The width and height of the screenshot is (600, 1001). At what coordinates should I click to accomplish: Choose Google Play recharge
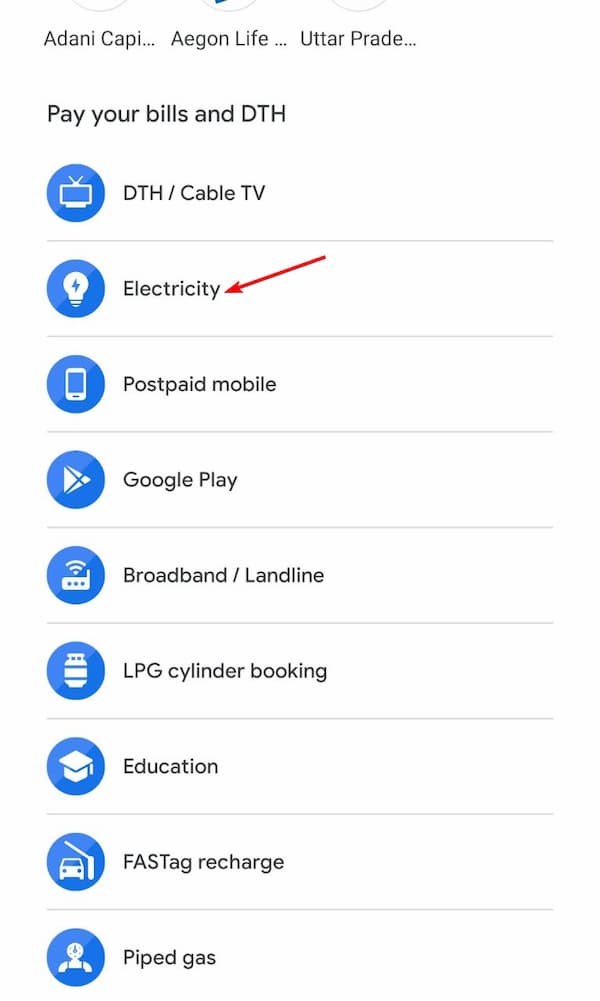click(180, 480)
